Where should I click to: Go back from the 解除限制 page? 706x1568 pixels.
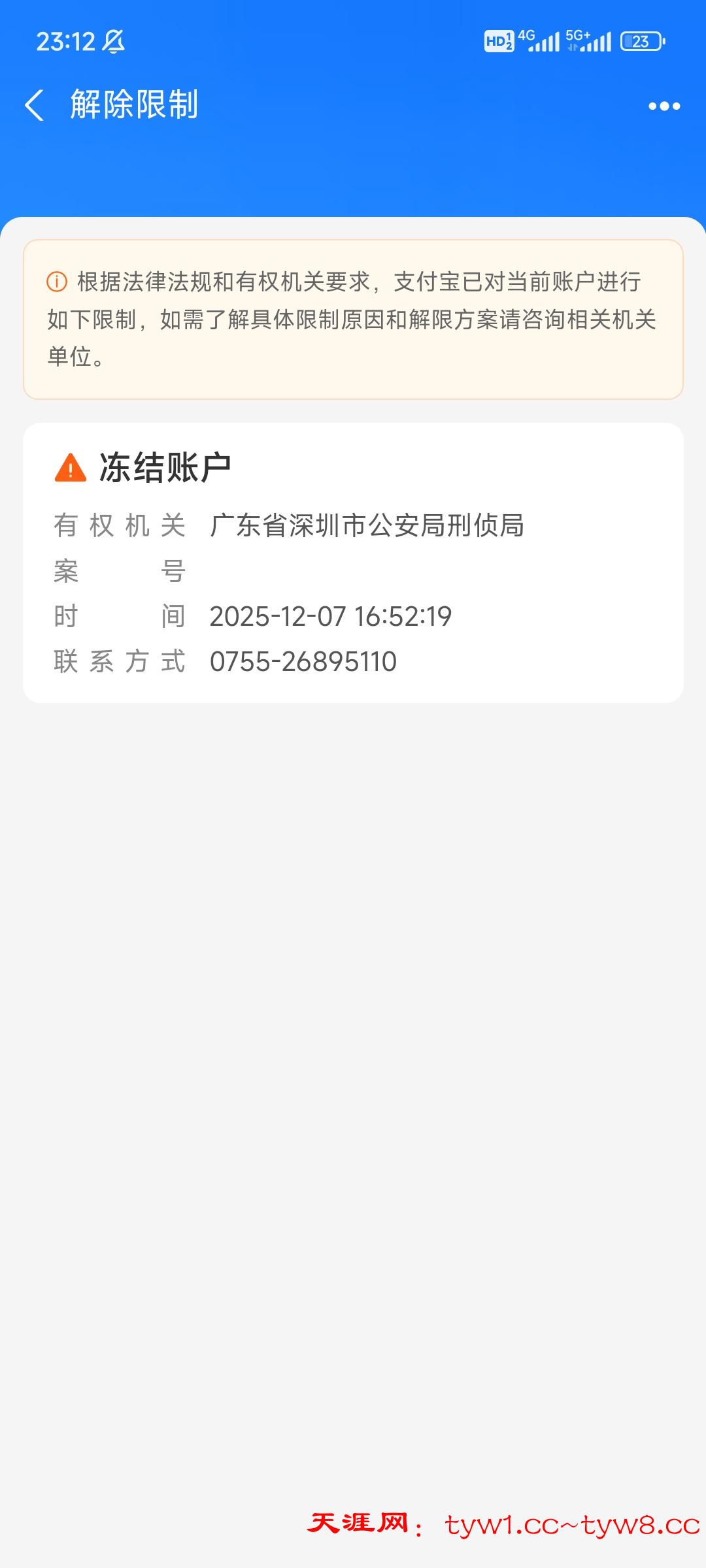point(34,105)
